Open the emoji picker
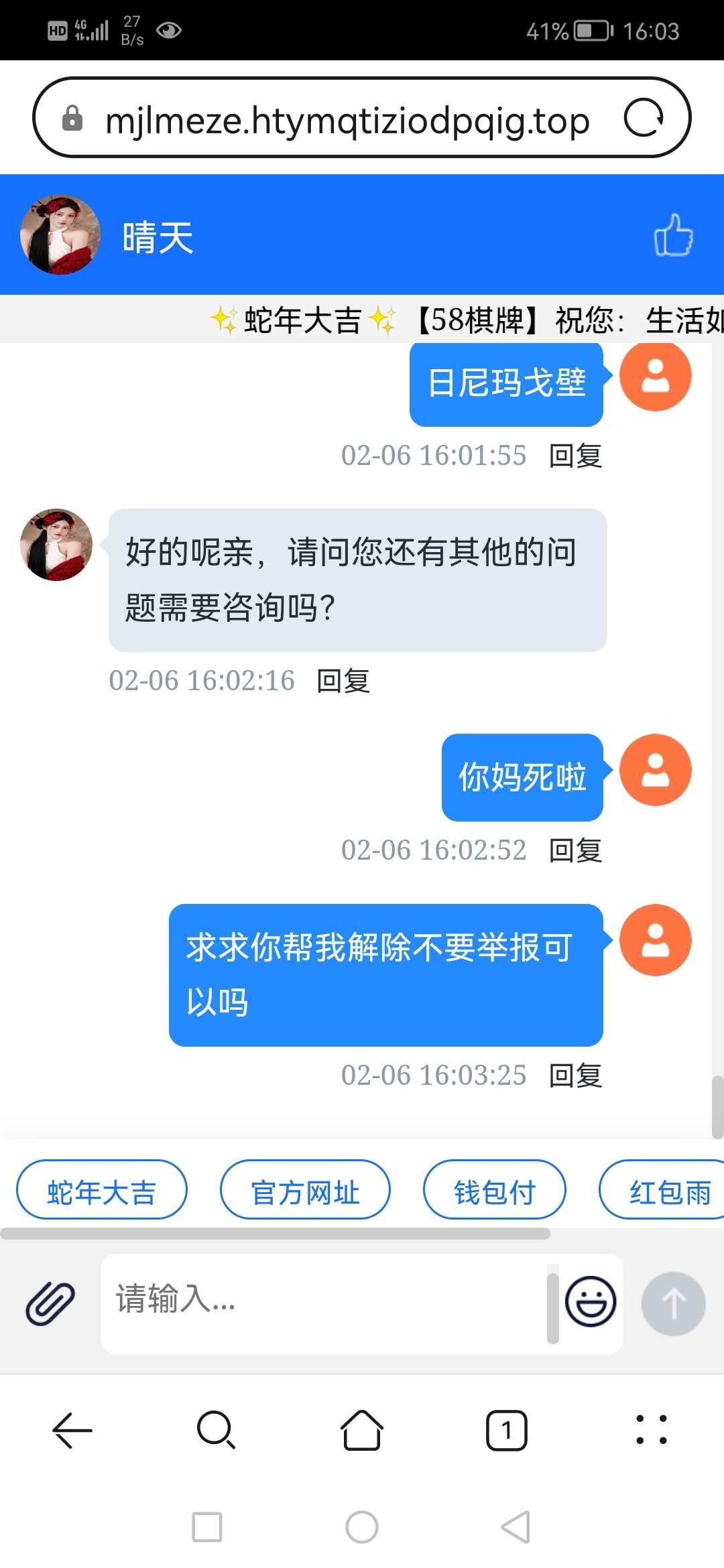The height and width of the screenshot is (1568, 724). 591,1301
